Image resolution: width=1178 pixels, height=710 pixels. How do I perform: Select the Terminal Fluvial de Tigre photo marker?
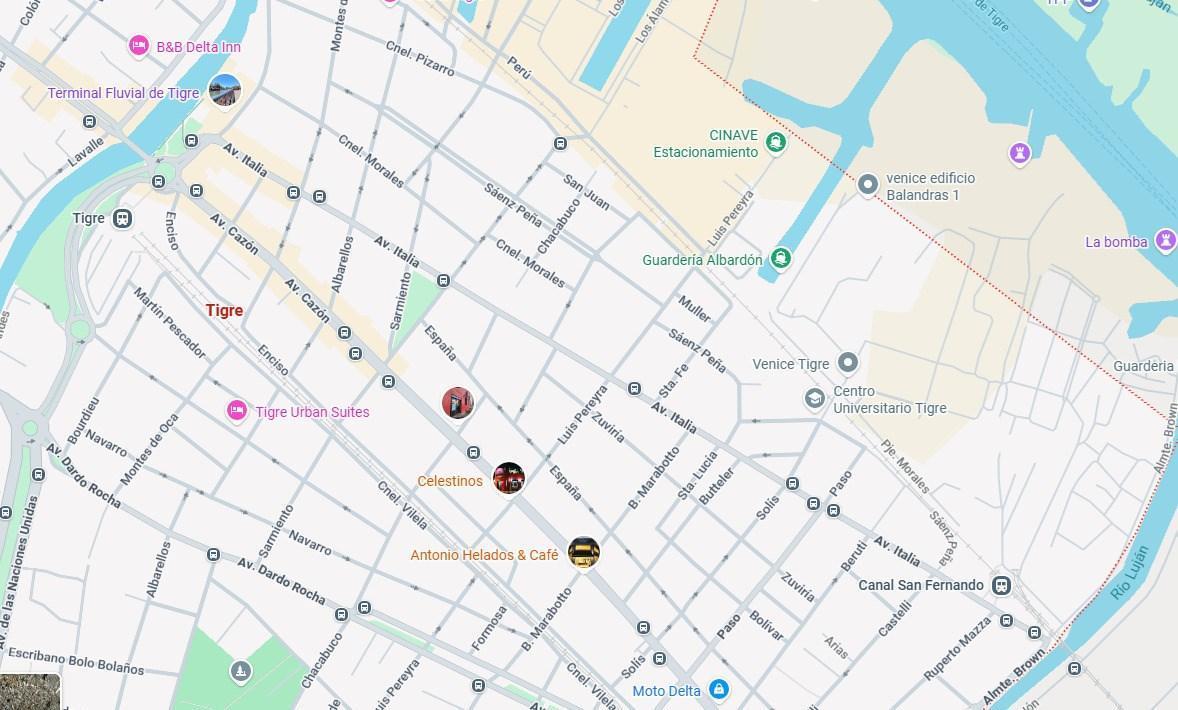(224, 92)
